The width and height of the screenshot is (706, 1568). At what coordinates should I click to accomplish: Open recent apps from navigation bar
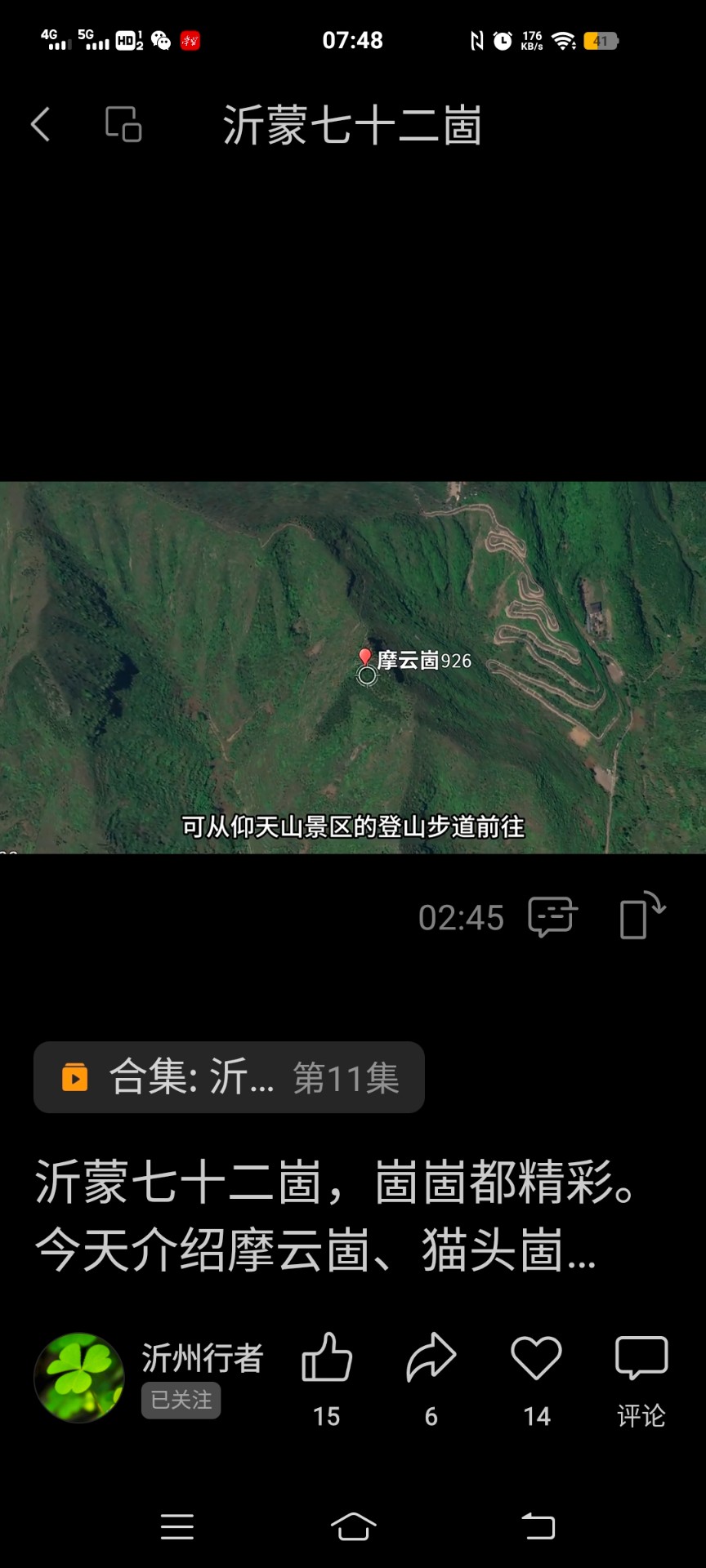pos(177,1526)
